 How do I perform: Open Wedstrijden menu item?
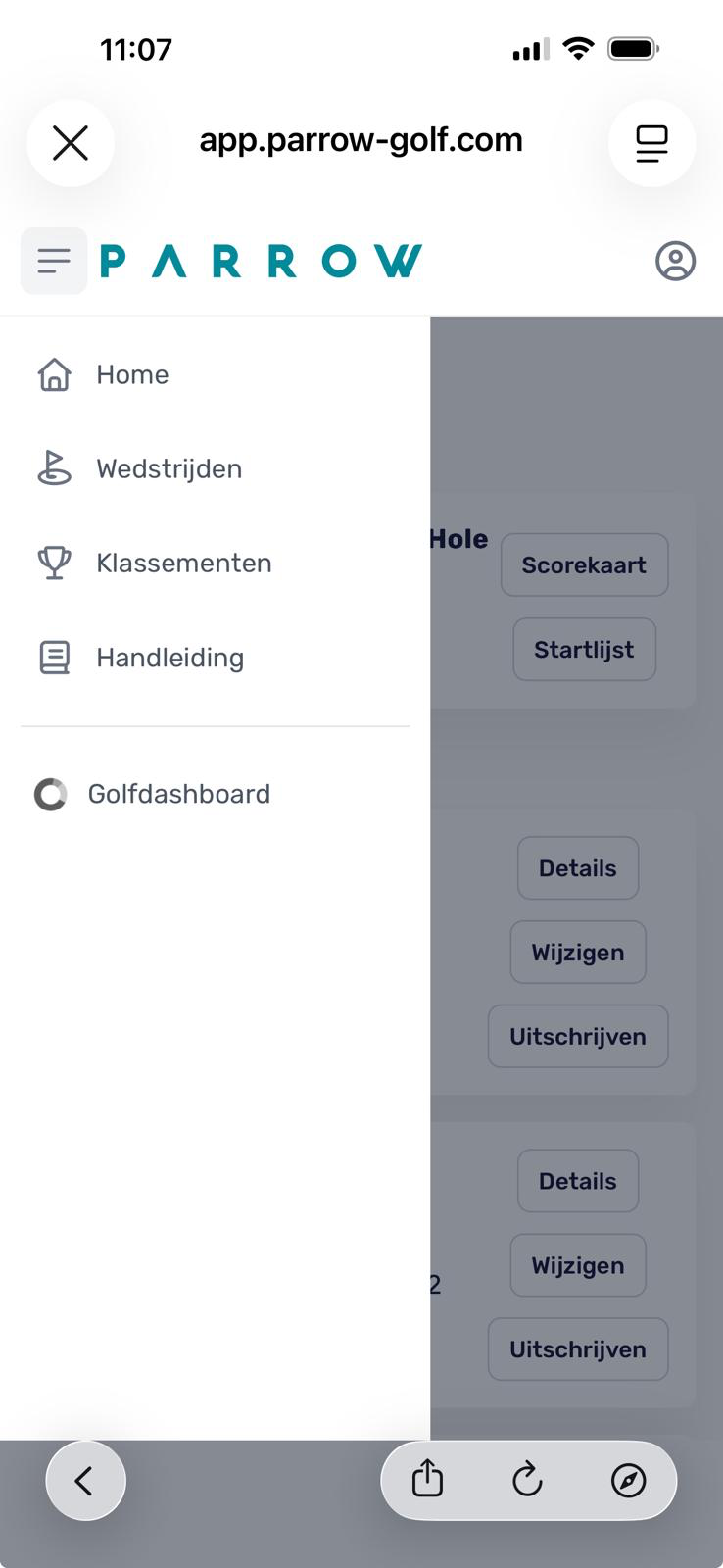point(168,469)
